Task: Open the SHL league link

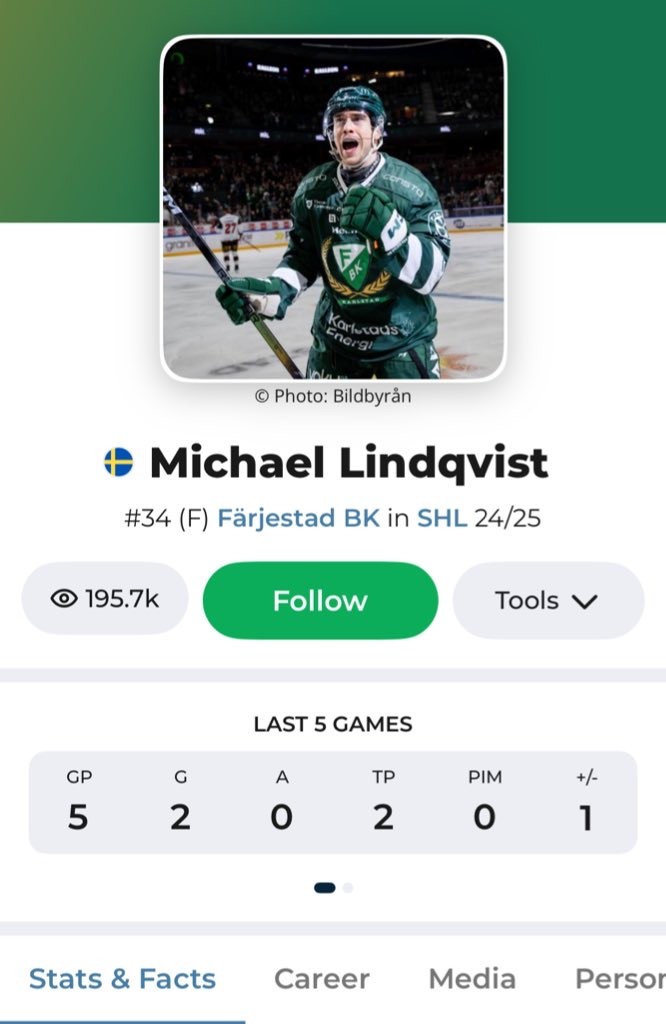Action: coord(442,520)
